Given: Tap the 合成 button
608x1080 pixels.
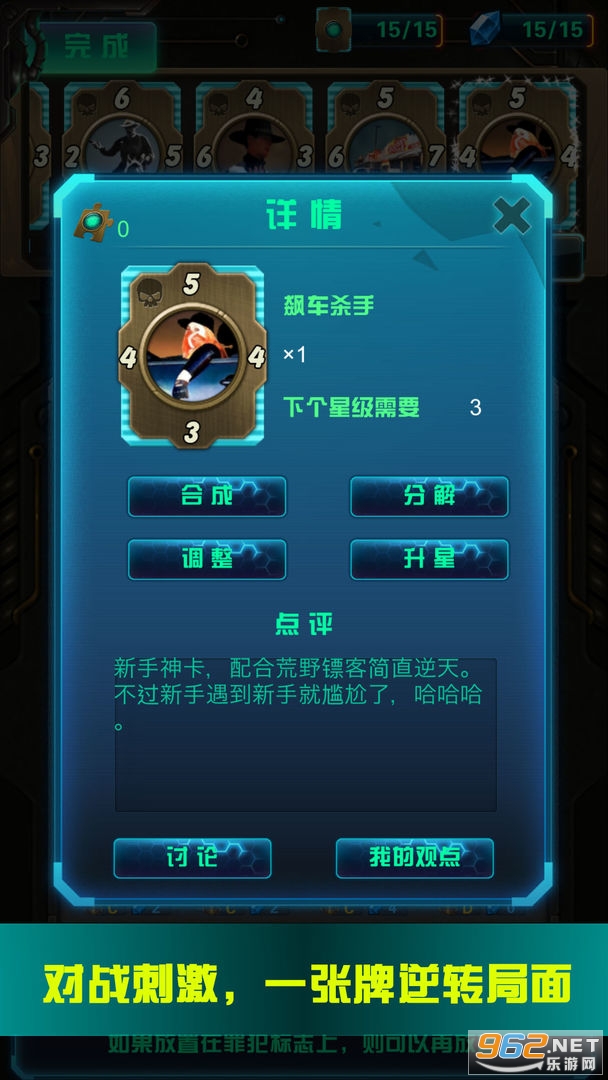Looking at the screenshot, I should click(x=207, y=496).
